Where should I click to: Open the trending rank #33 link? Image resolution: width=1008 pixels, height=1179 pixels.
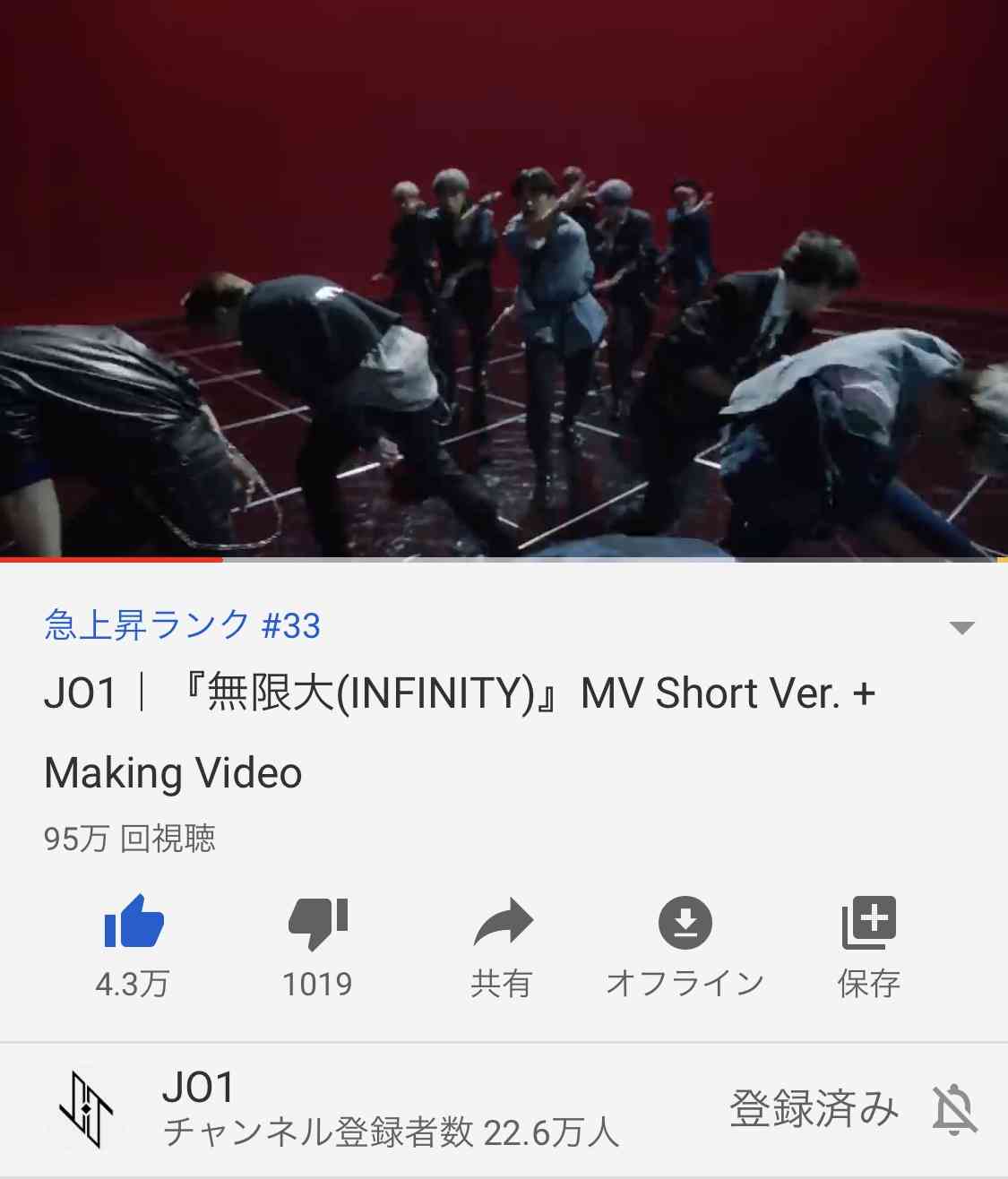click(182, 624)
